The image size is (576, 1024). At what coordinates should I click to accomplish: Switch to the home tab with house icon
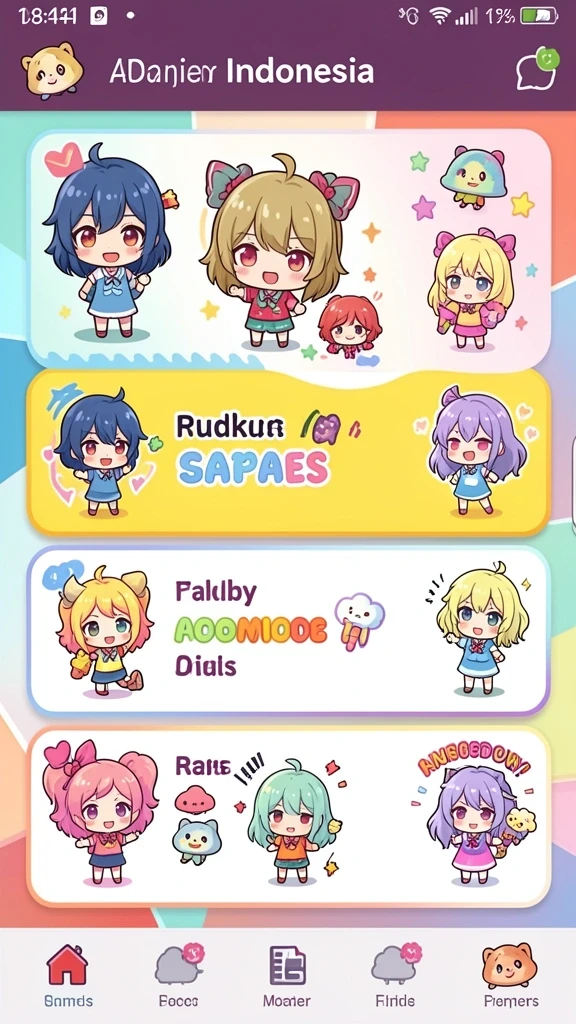pos(68,976)
